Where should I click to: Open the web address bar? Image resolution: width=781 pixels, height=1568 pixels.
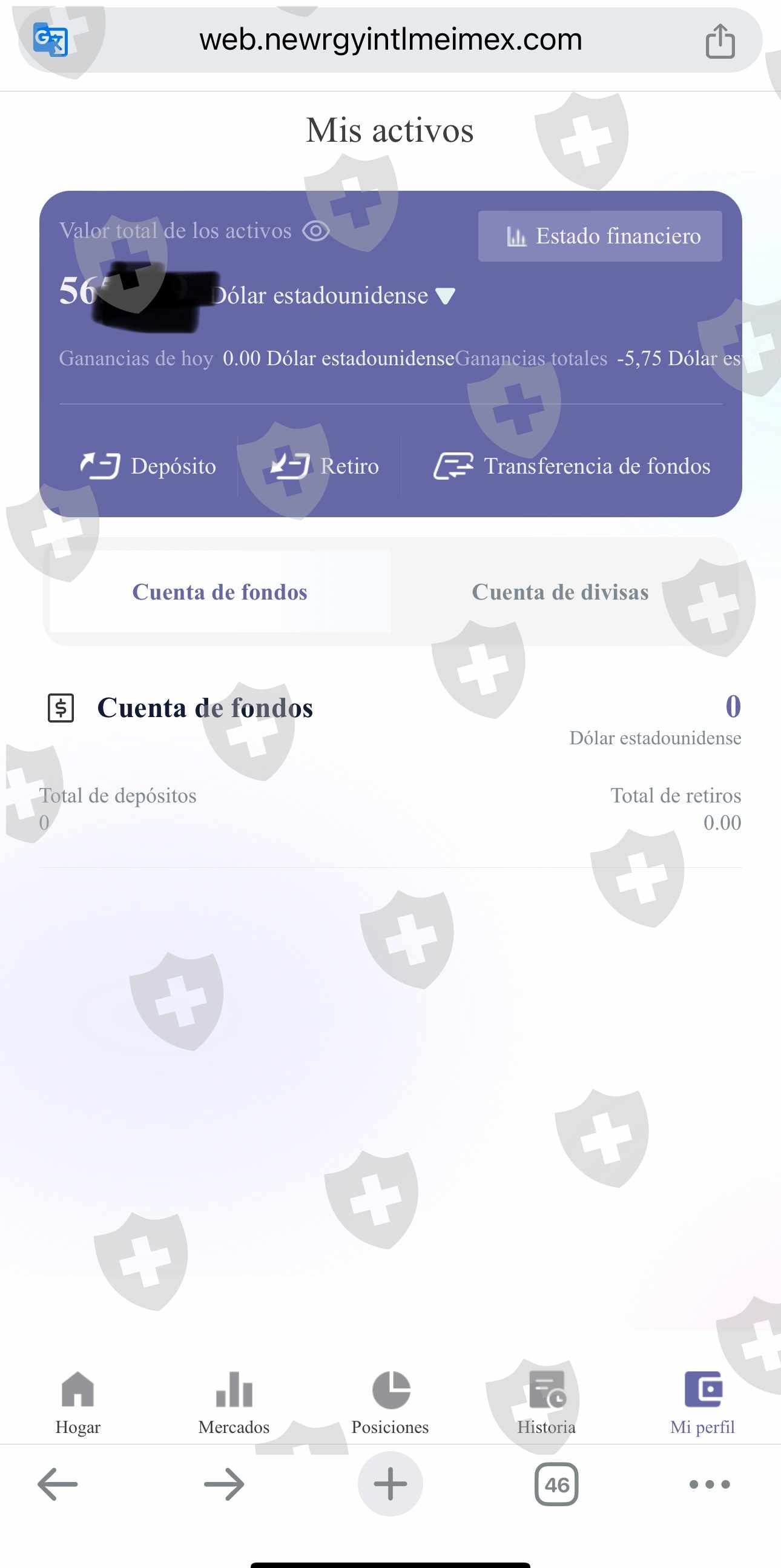click(391, 39)
